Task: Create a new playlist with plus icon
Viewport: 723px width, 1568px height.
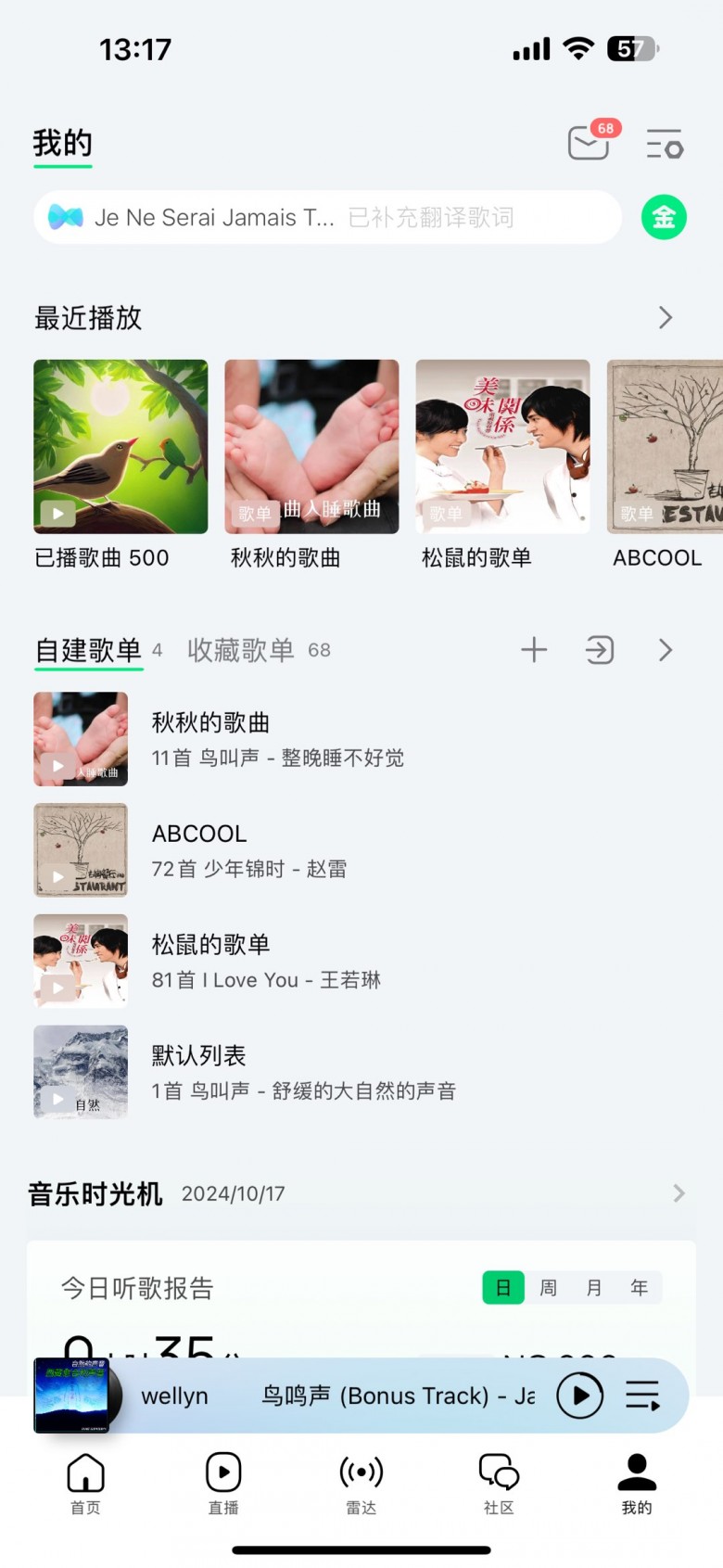Action: (534, 650)
